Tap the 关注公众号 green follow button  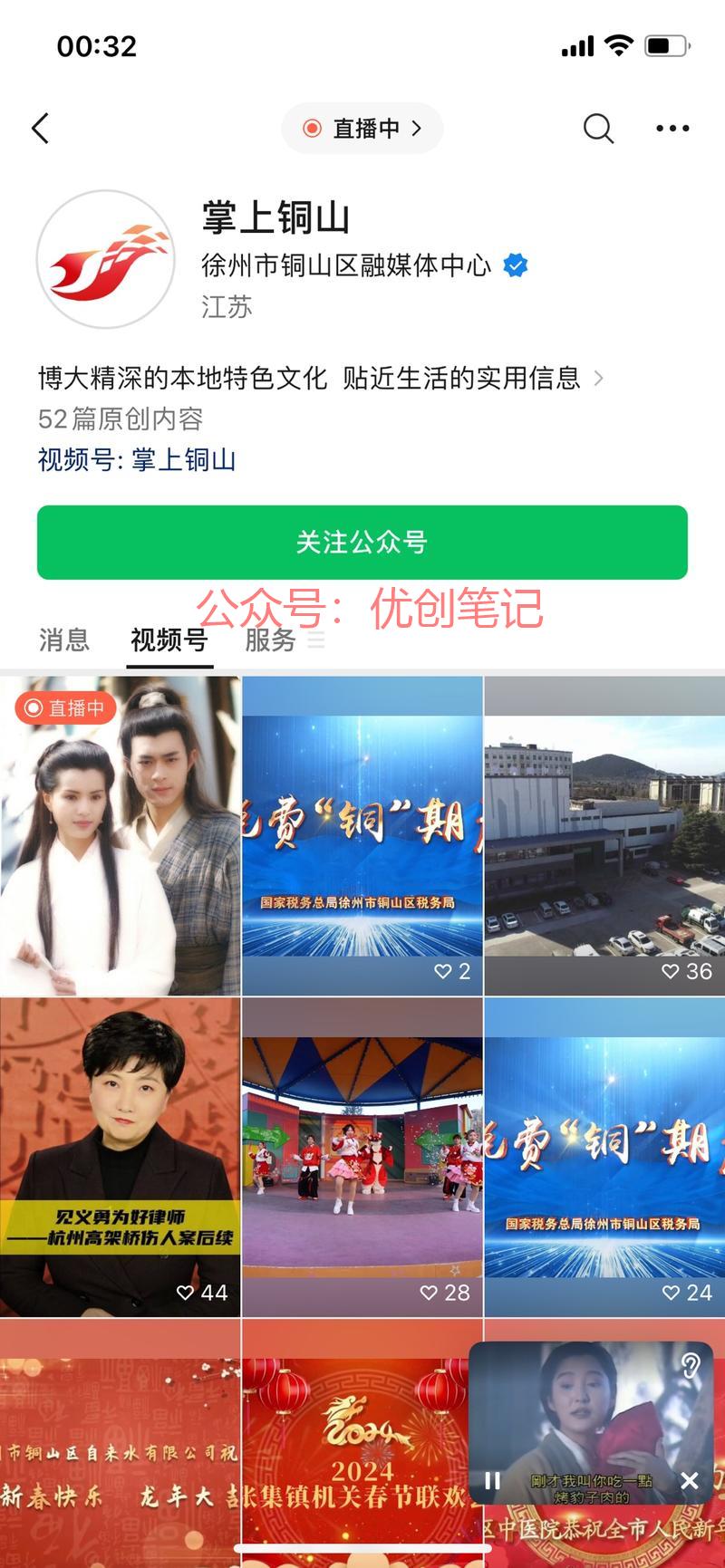click(x=362, y=542)
